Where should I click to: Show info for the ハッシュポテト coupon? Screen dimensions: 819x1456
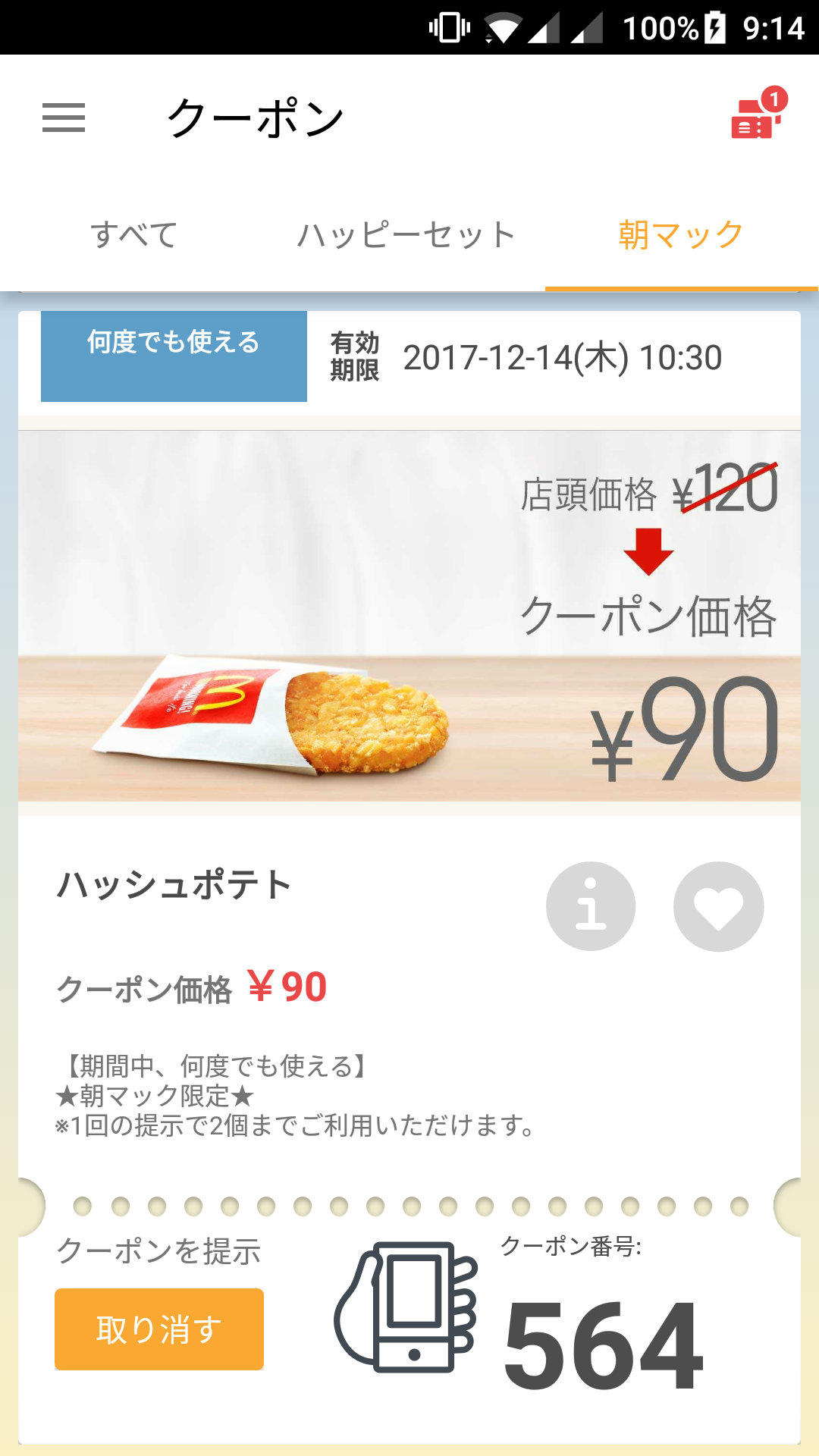click(x=591, y=906)
